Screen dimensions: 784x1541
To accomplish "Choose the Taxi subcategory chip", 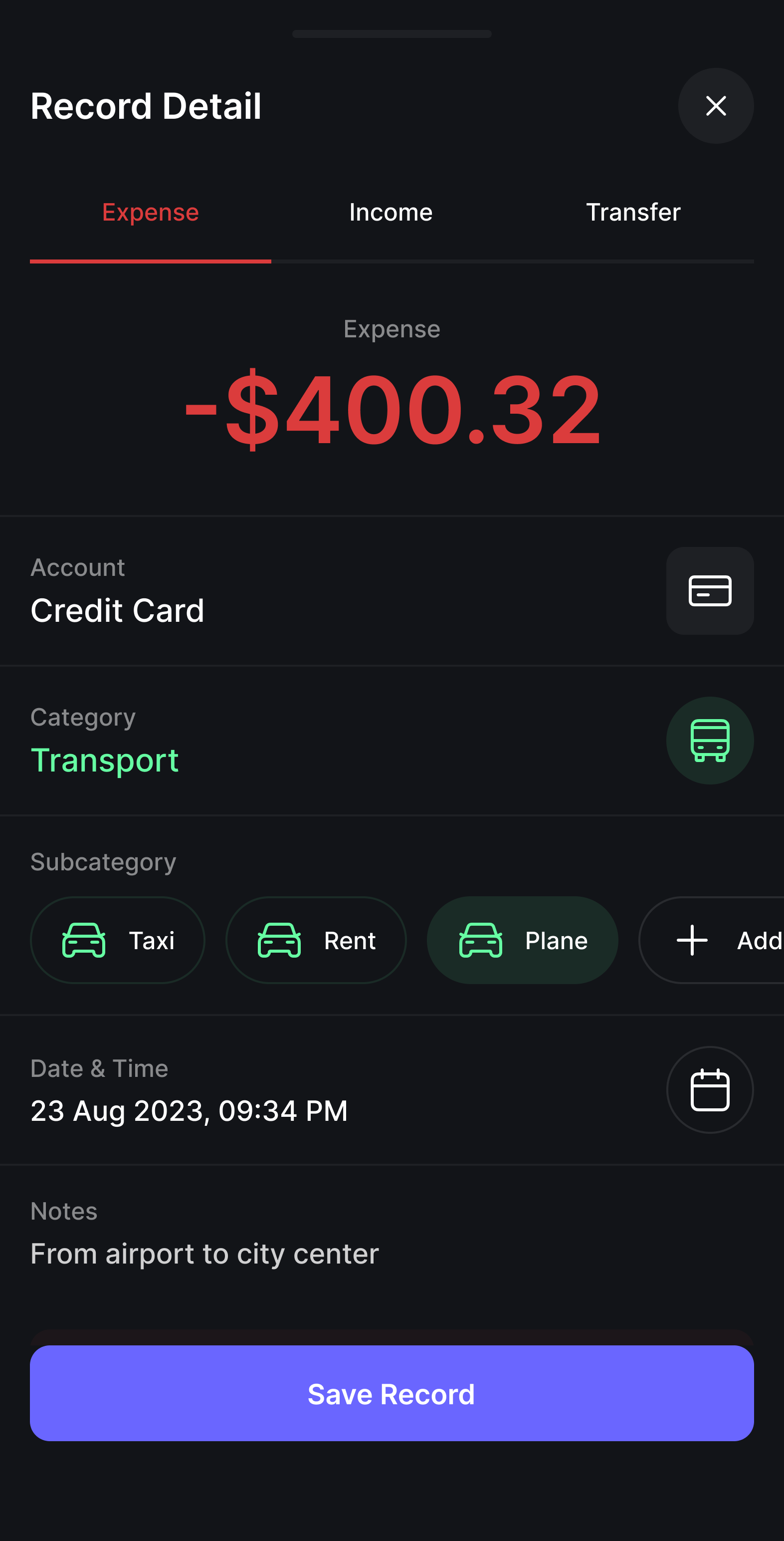I will pyautogui.click(x=118, y=940).
